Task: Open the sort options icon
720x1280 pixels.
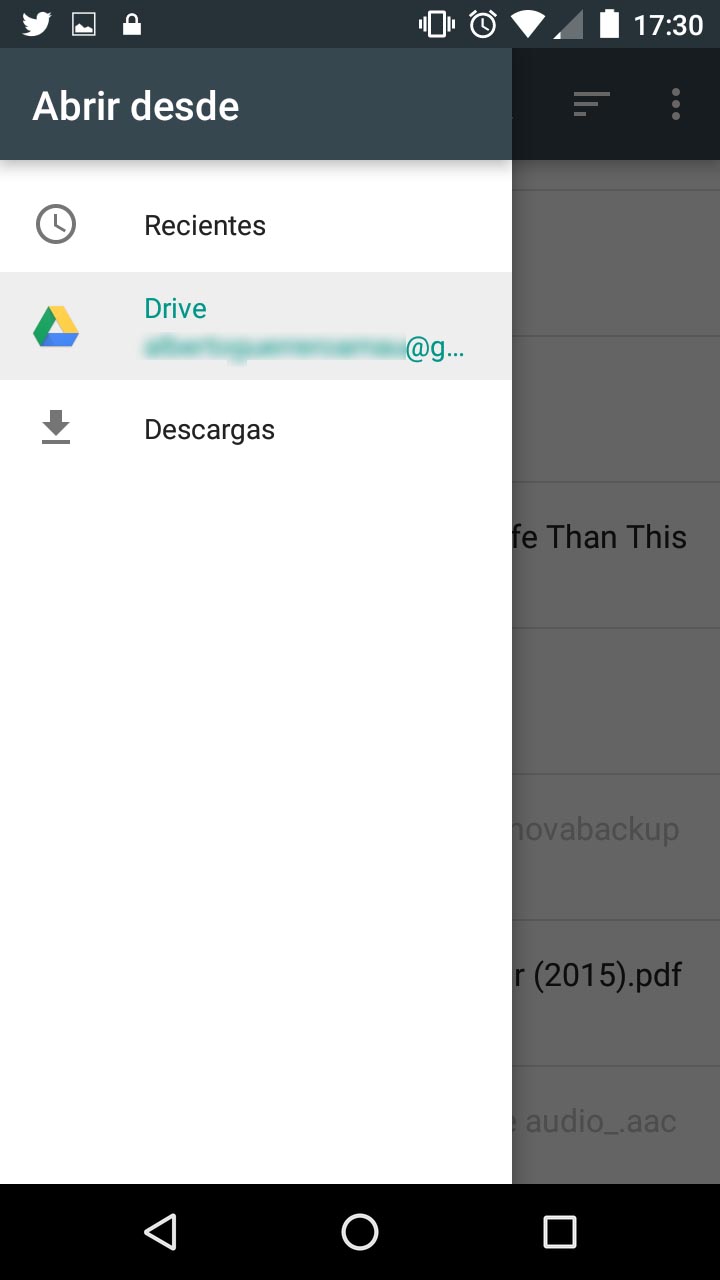Action: [591, 104]
